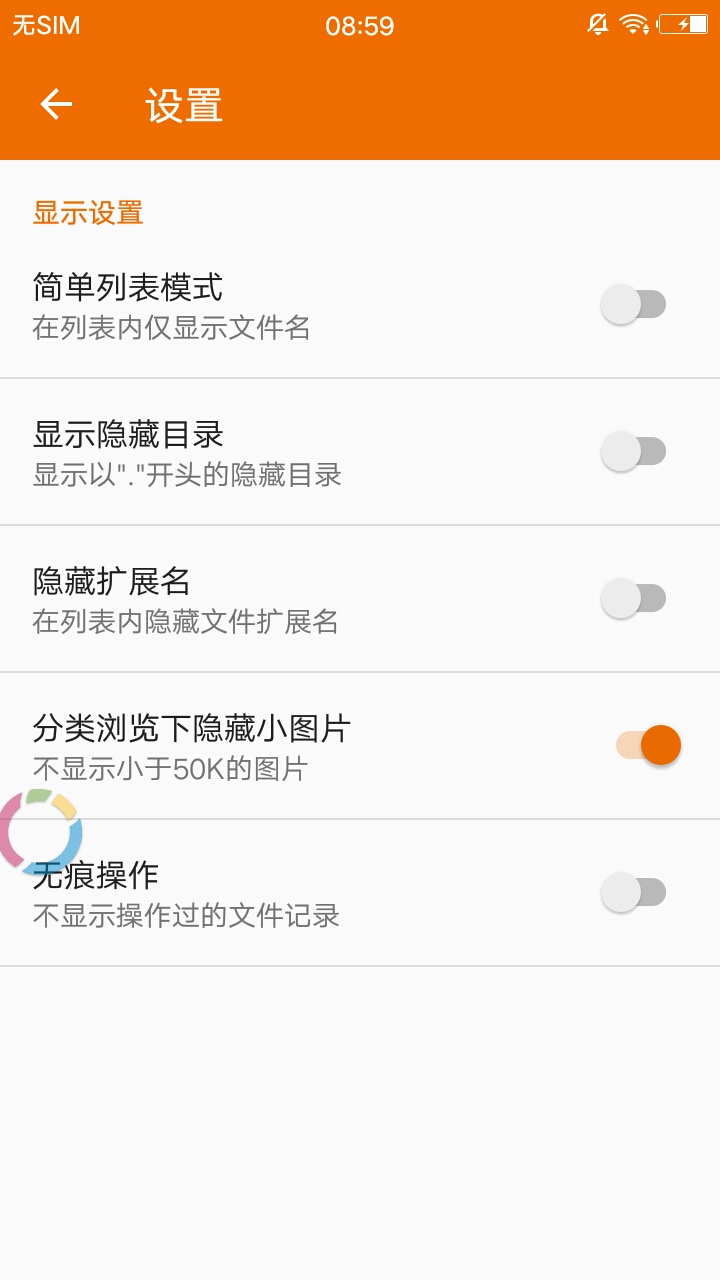Tap the back arrow to exit settings
Image resolution: width=720 pixels, height=1280 pixels.
[55, 103]
